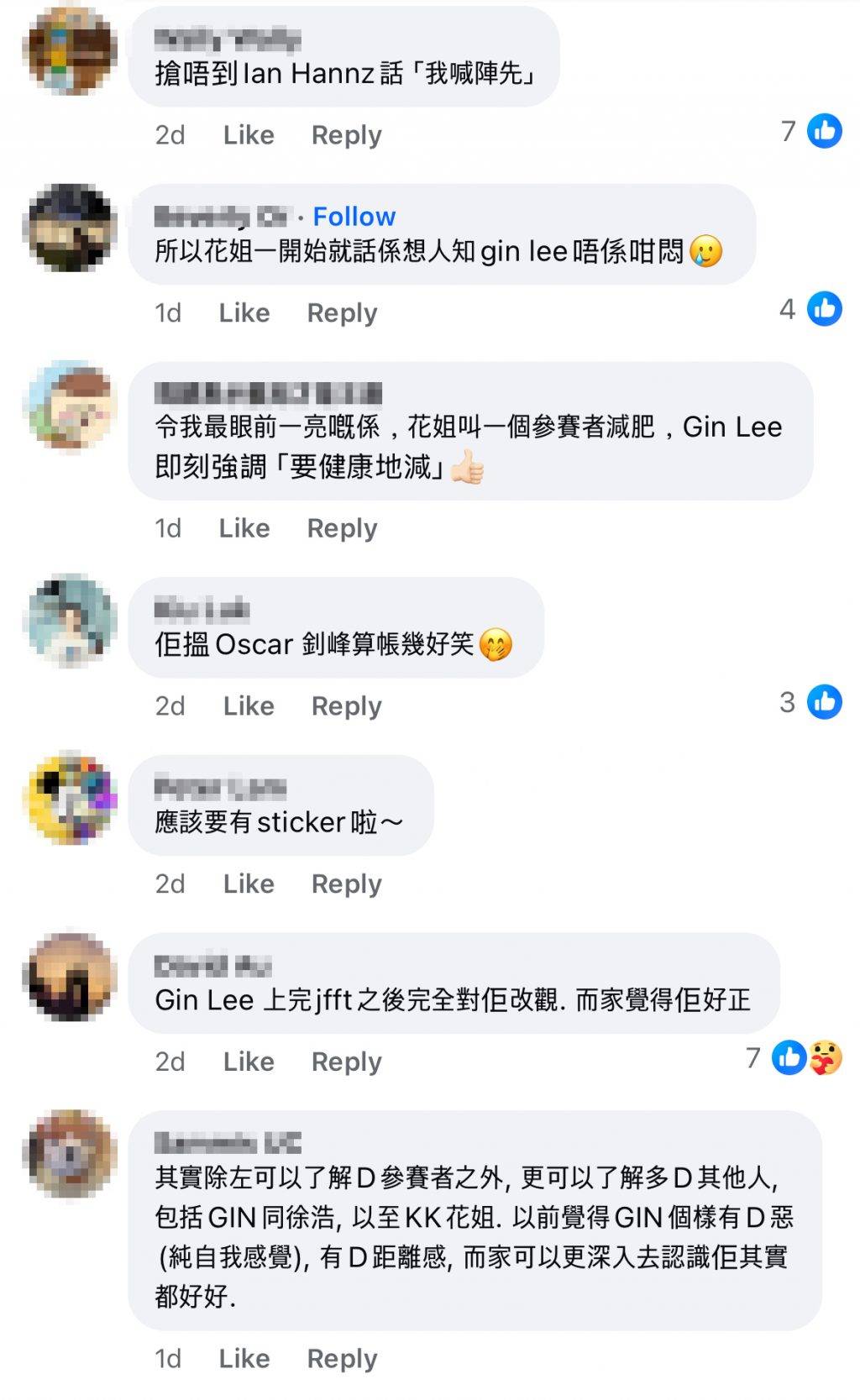Open the profile picture beside the Oscar 釗峰 comment
Image resolution: width=860 pixels, height=1400 pixels.
click(70, 621)
